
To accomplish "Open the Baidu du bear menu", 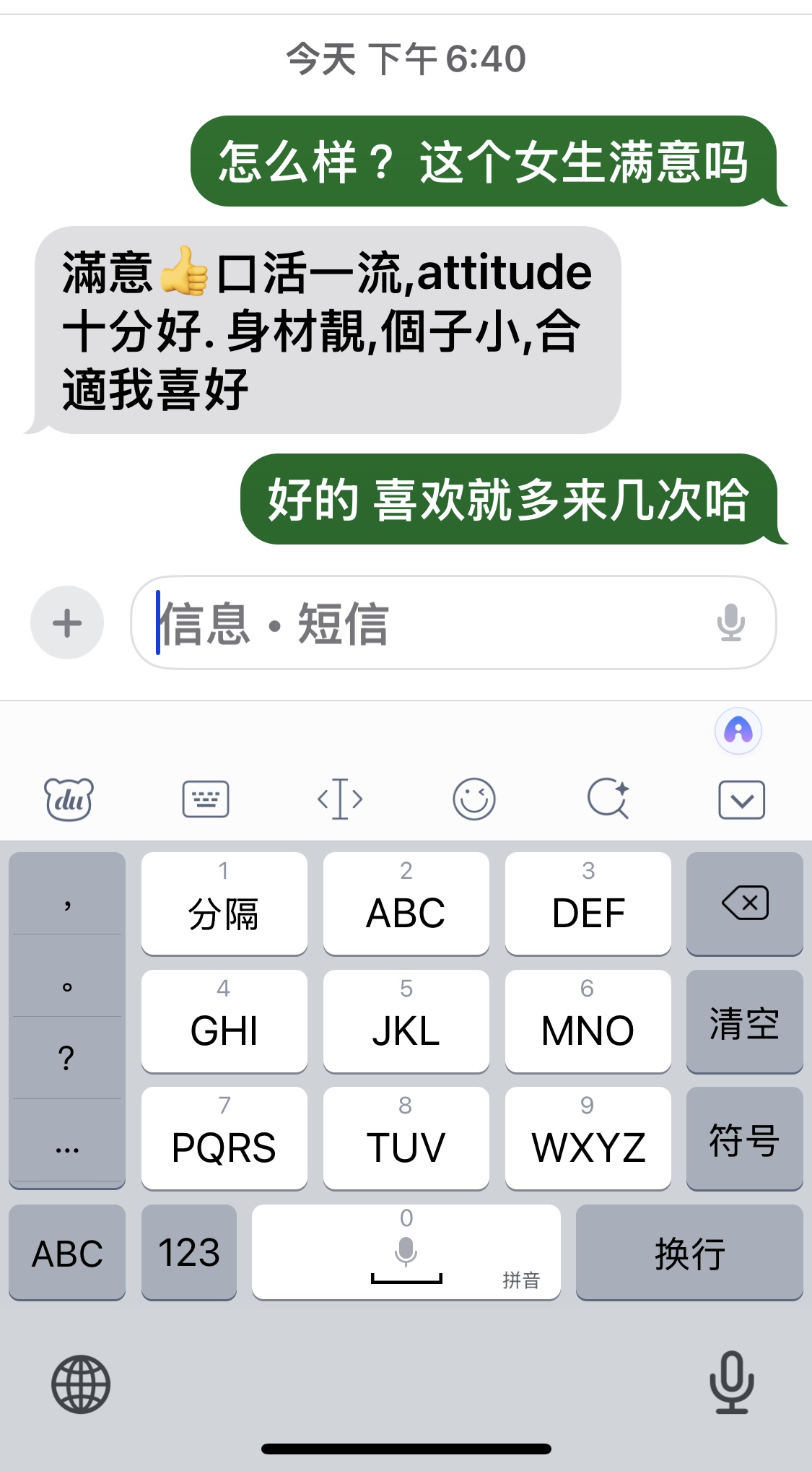I will click(69, 799).
